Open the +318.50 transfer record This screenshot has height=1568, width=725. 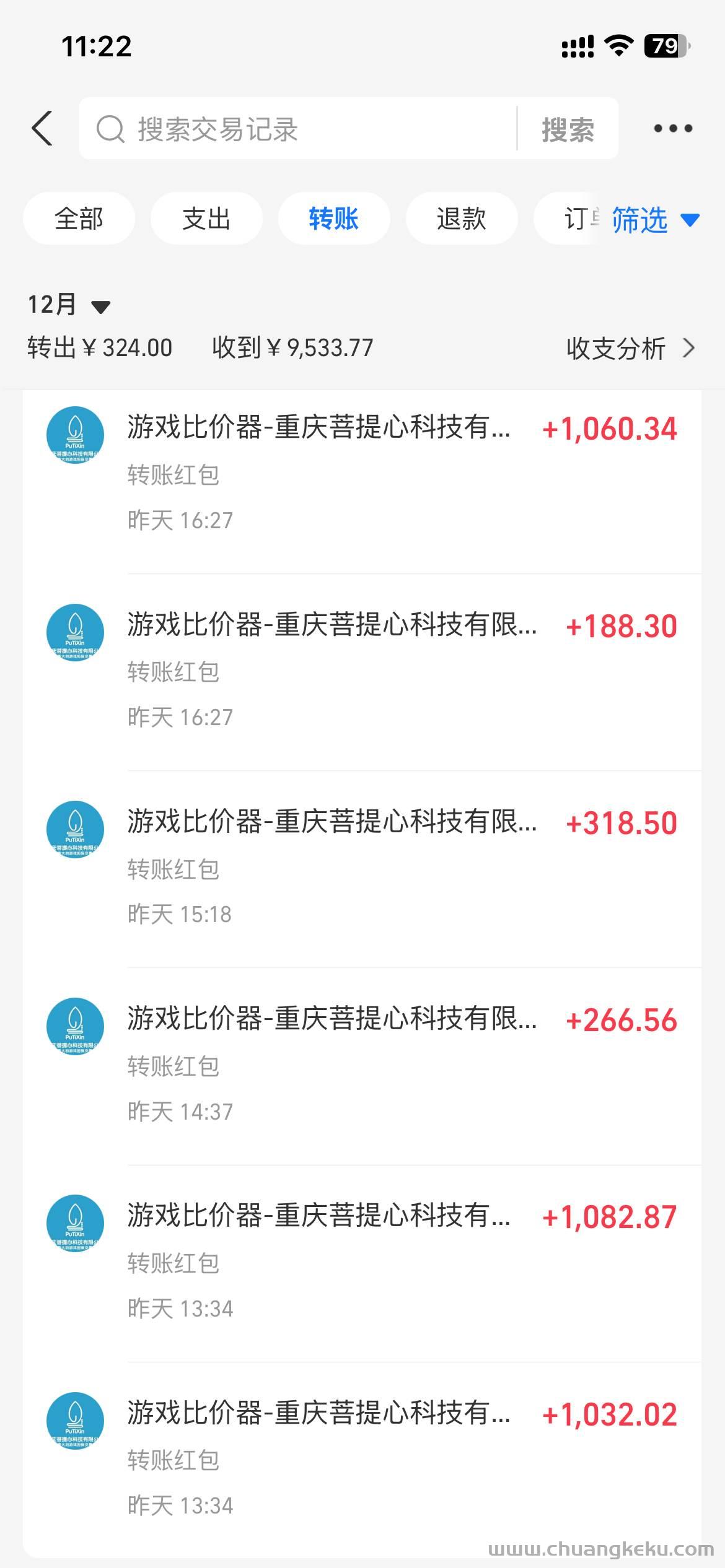tap(362, 869)
